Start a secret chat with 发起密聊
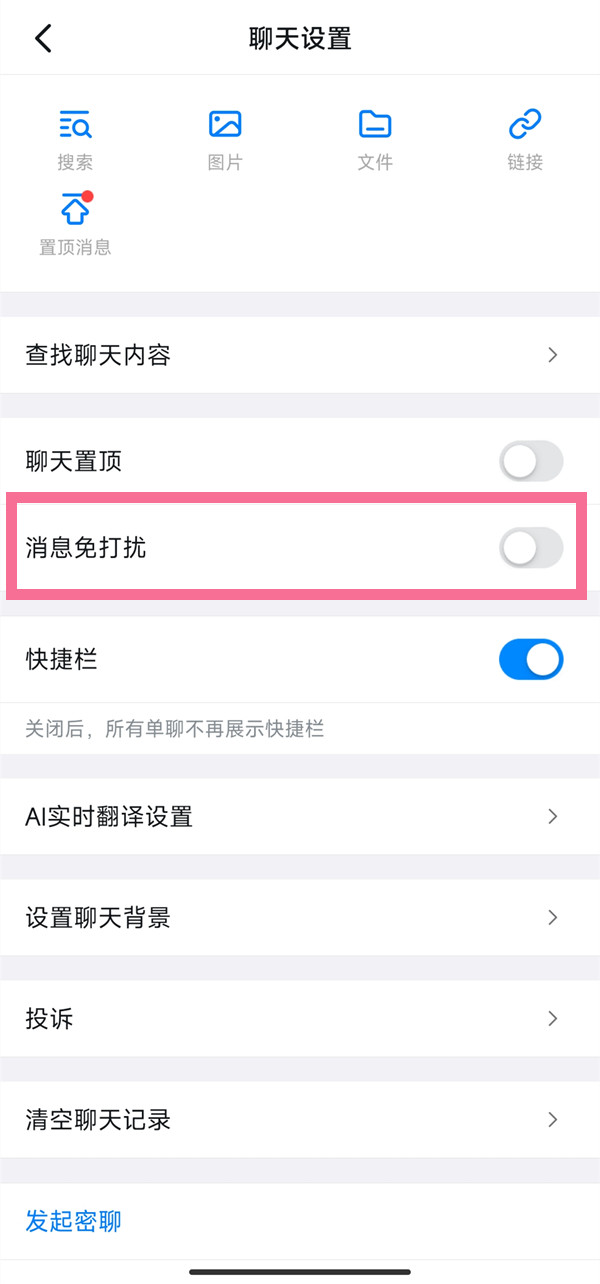The image size is (600, 1284). [73, 1221]
